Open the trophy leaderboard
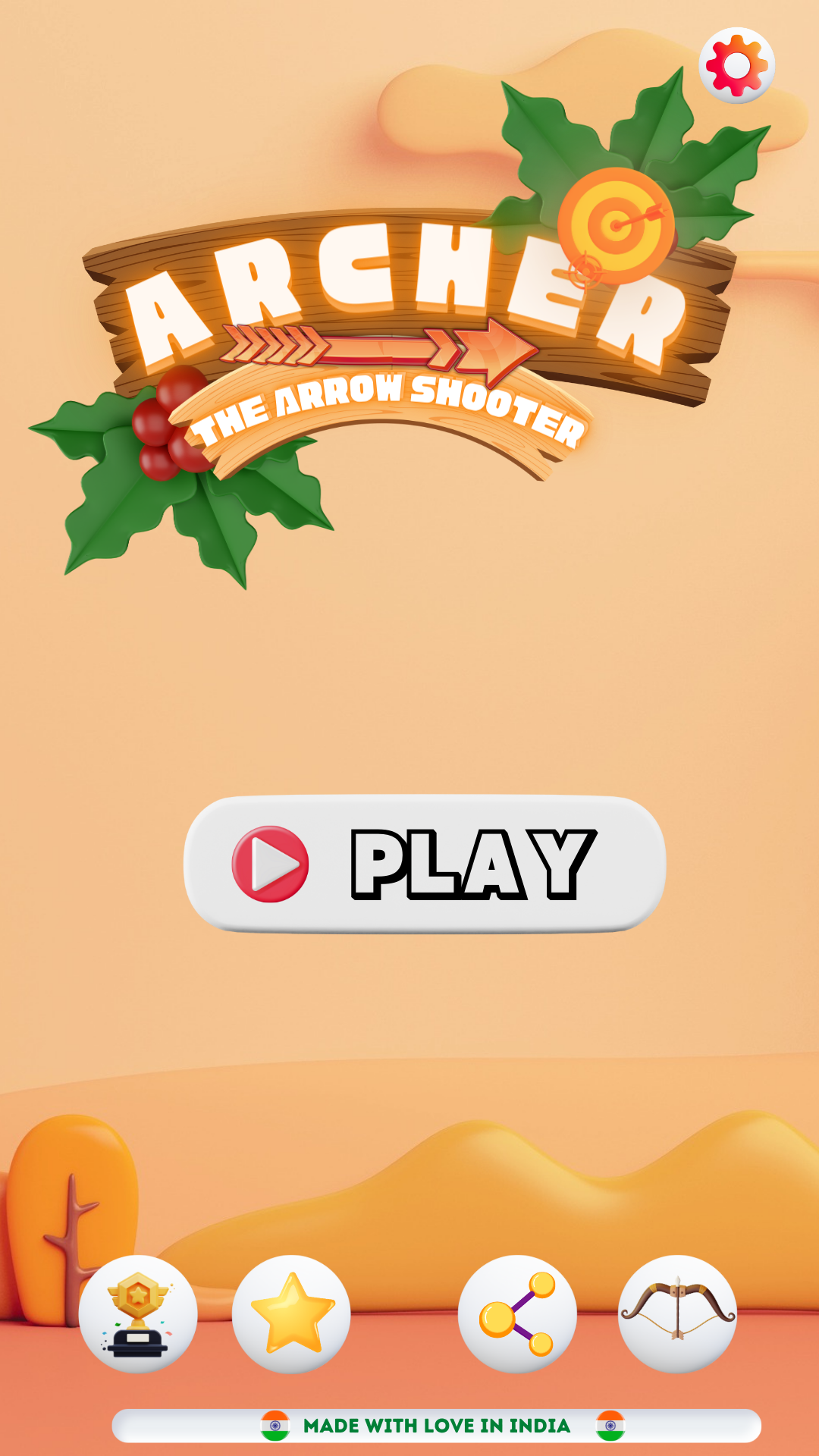Screen dimensions: 819x1456 pos(138,1314)
